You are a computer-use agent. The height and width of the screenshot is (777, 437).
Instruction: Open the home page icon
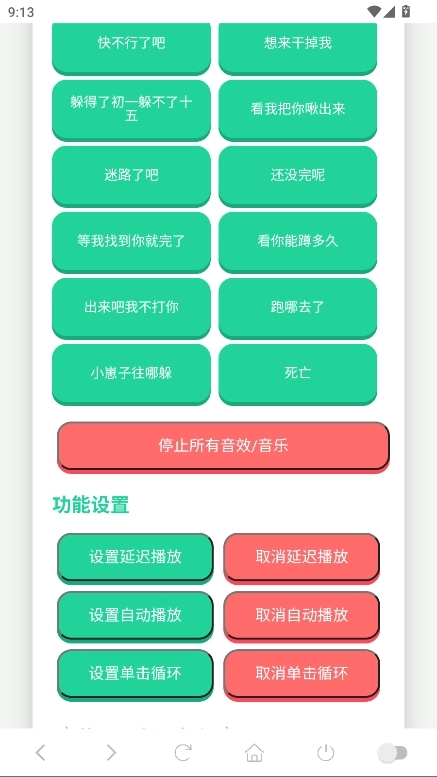pyautogui.click(x=254, y=753)
